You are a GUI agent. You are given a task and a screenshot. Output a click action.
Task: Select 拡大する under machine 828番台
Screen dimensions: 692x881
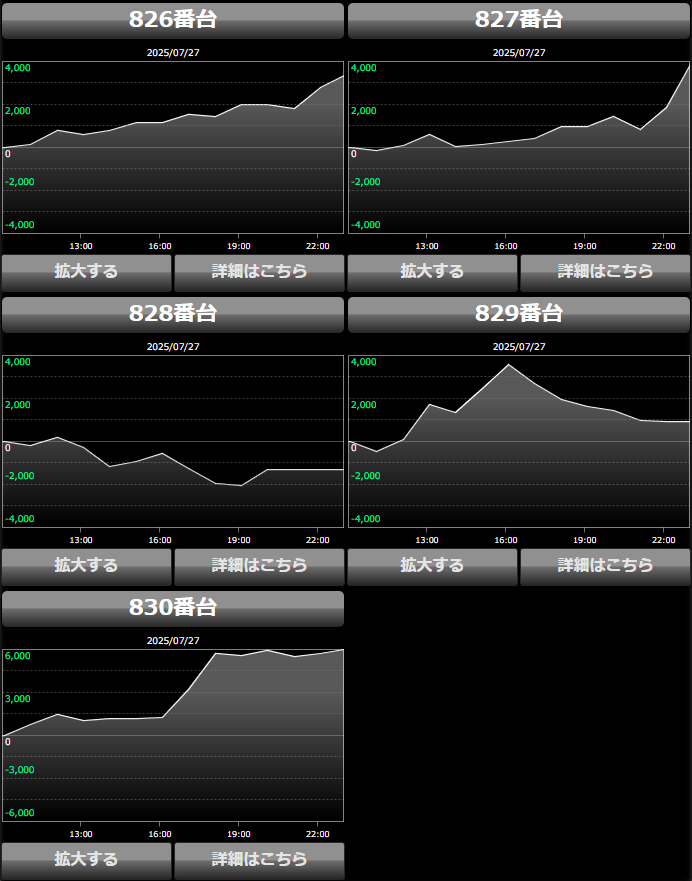pyautogui.click(x=86, y=566)
